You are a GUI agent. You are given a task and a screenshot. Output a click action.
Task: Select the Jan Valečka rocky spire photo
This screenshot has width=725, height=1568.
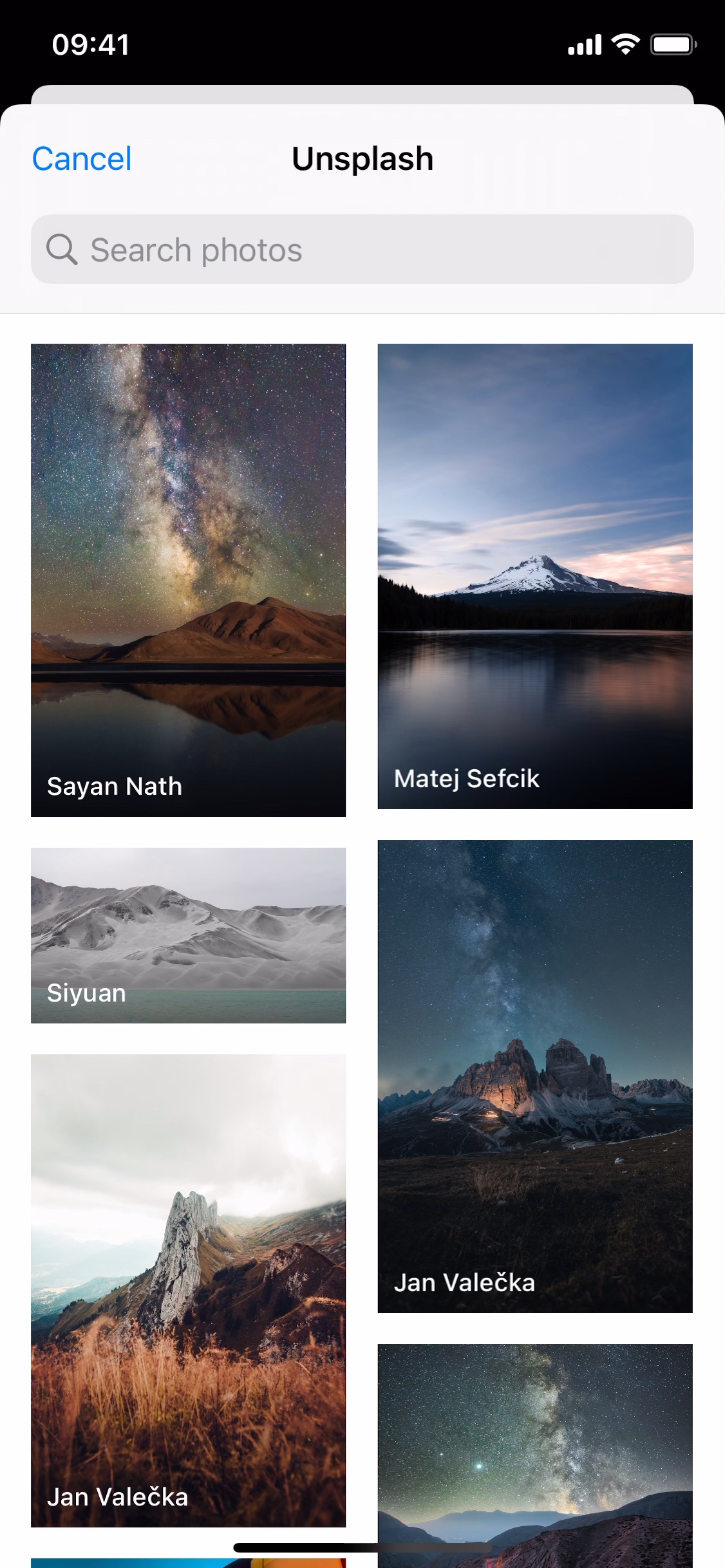187,1255
